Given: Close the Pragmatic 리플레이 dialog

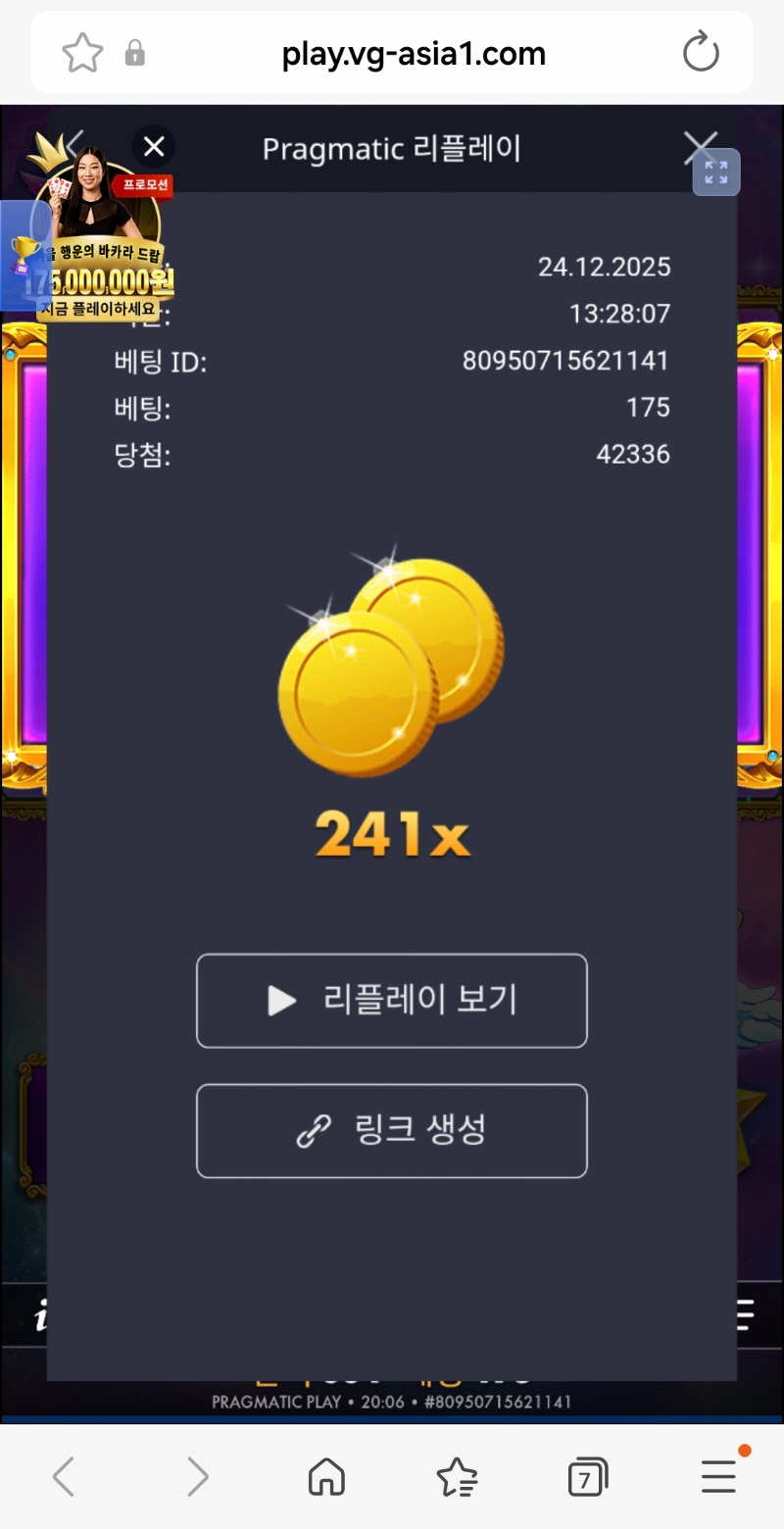Looking at the screenshot, I should (699, 148).
